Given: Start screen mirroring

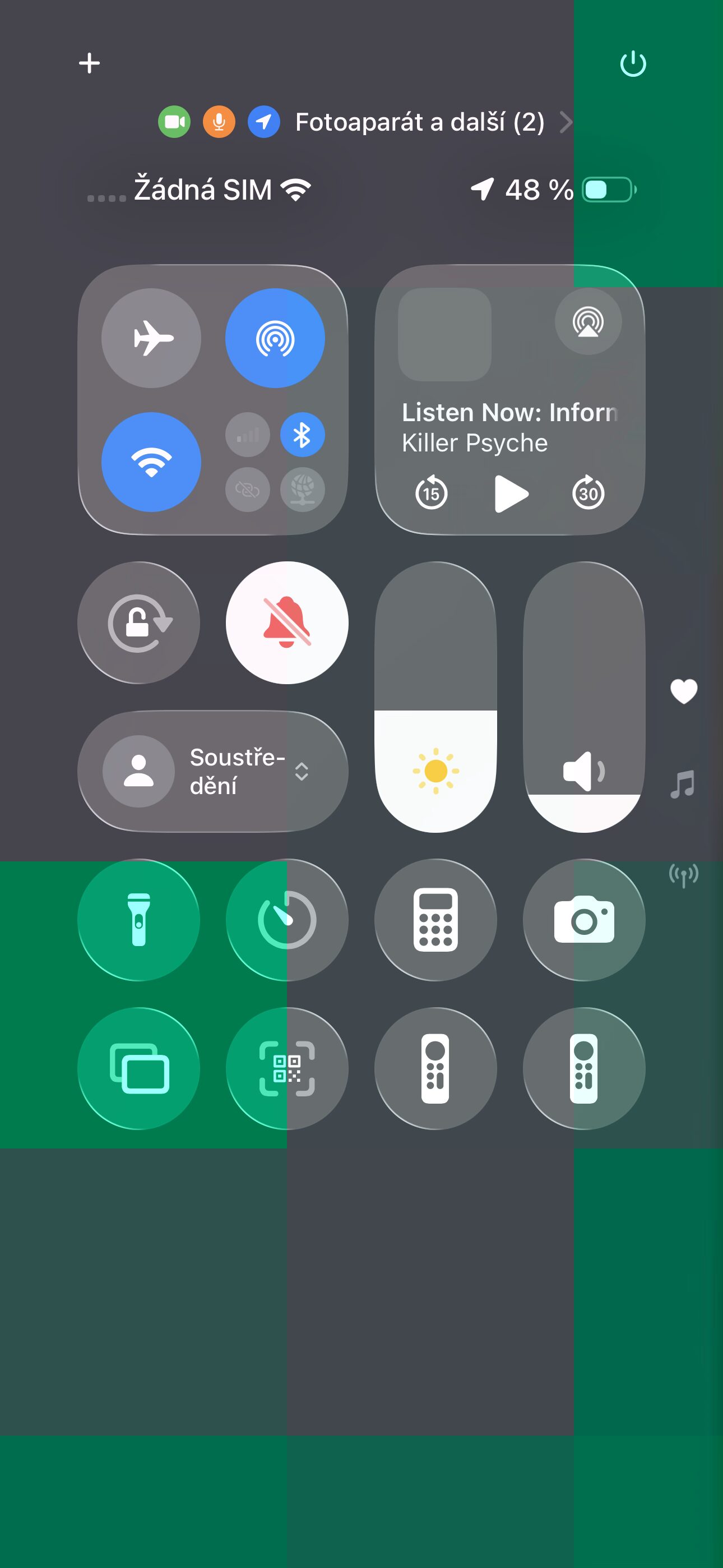Looking at the screenshot, I should [139, 1068].
